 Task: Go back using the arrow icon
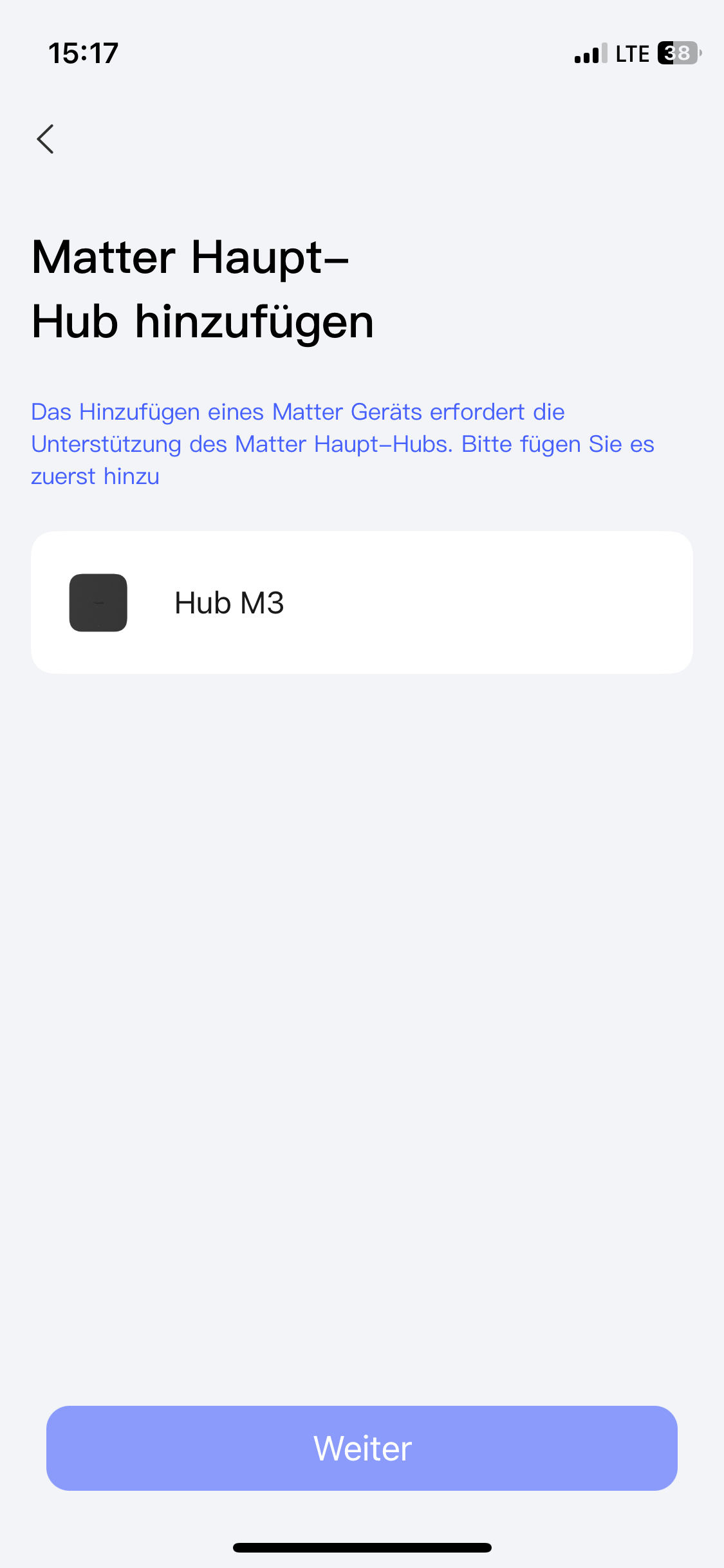point(45,139)
